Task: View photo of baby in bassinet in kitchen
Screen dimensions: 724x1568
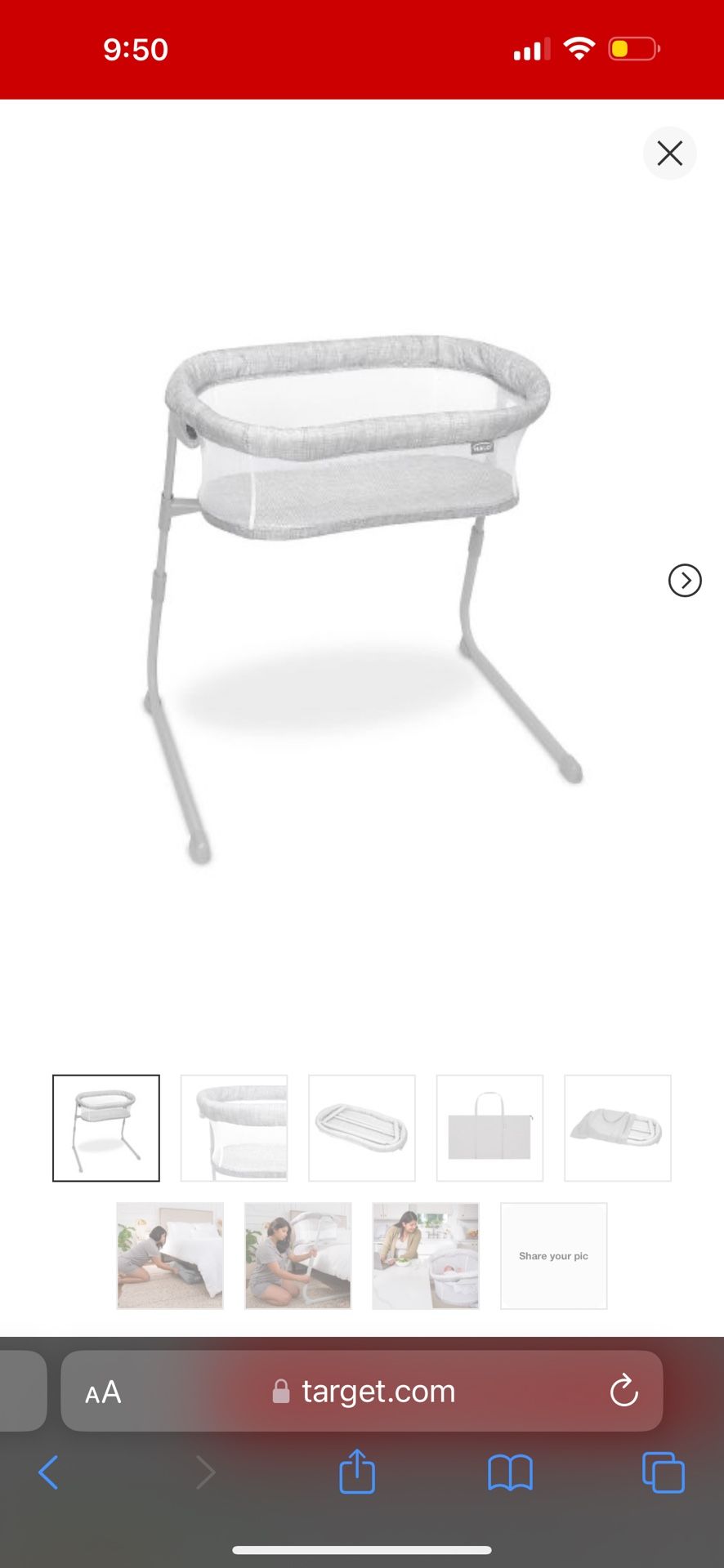Action: point(426,1255)
